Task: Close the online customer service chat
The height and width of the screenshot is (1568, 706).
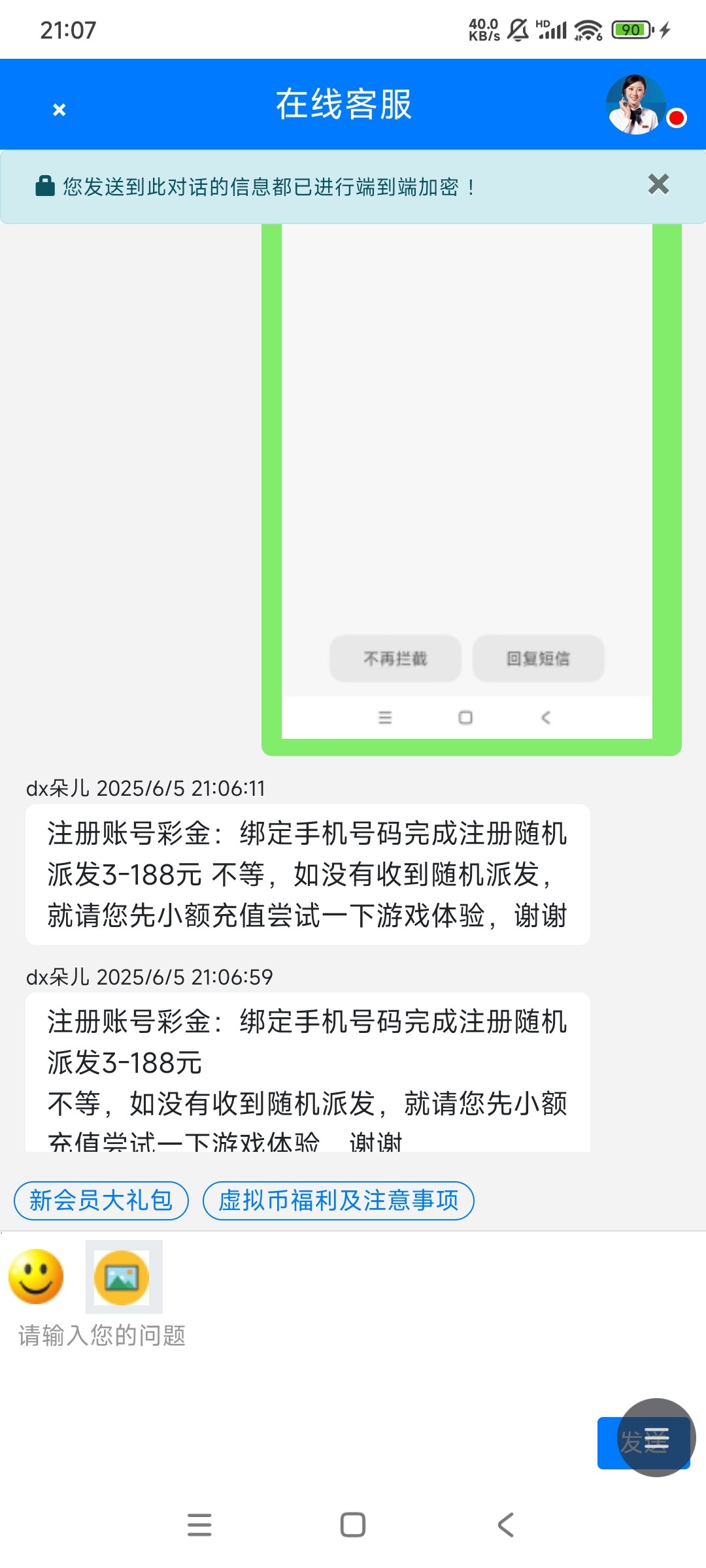Action: tap(59, 110)
